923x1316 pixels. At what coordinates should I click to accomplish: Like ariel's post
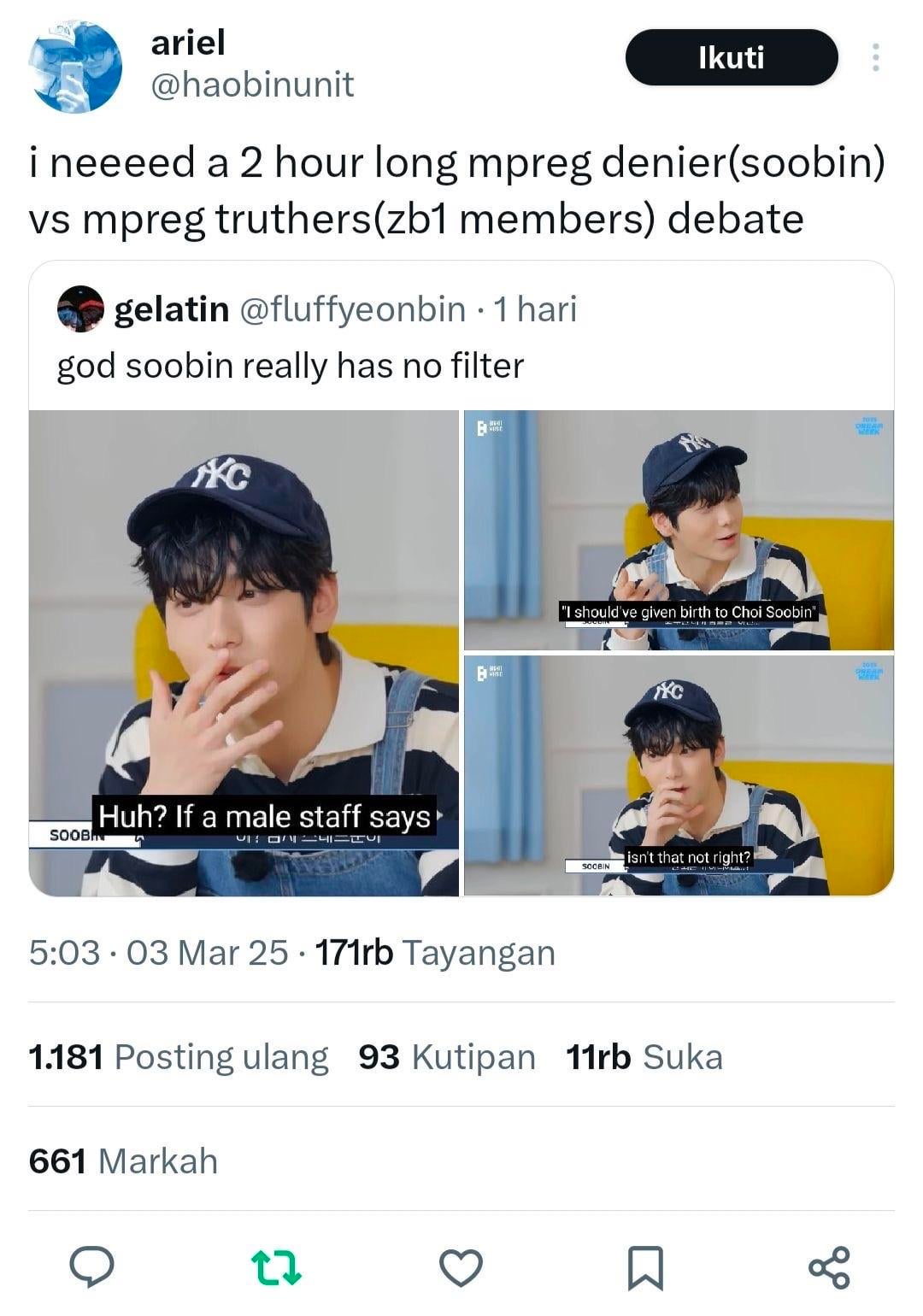click(461, 1267)
